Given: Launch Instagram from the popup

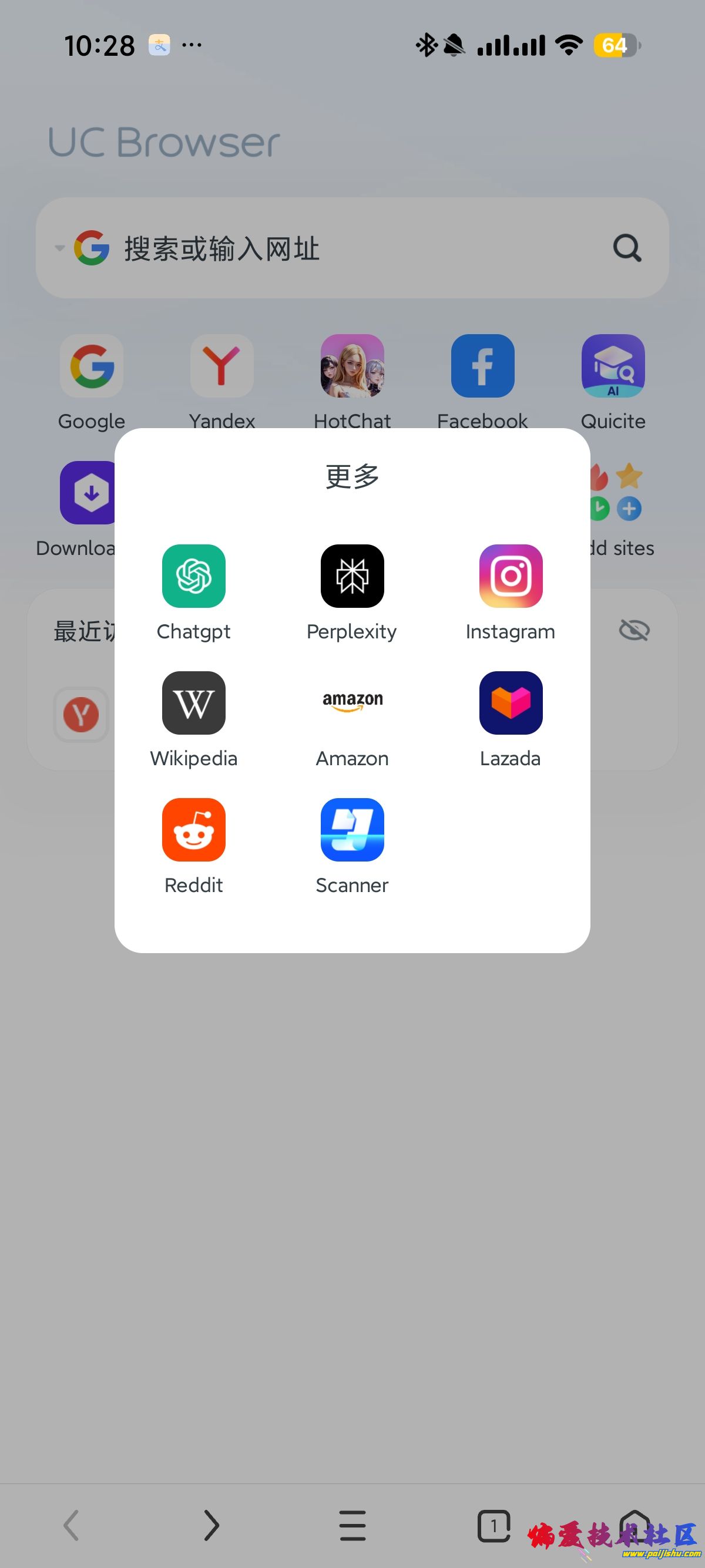Looking at the screenshot, I should click(510, 576).
